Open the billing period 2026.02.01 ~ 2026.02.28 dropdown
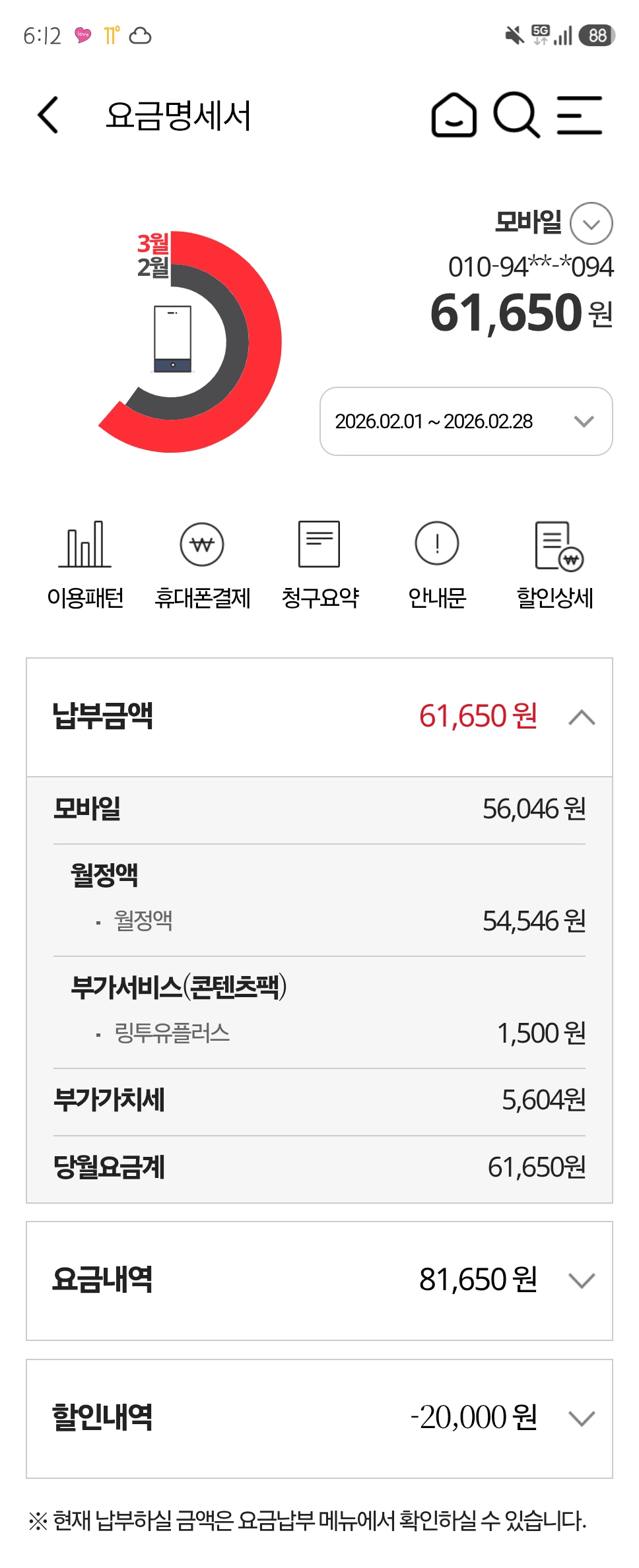 coord(466,421)
